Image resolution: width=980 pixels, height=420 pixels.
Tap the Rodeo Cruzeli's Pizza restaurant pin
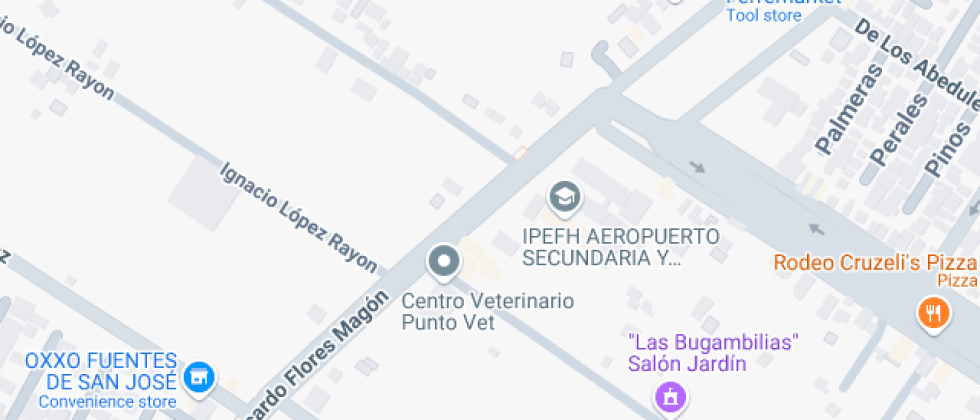pos(933,314)
